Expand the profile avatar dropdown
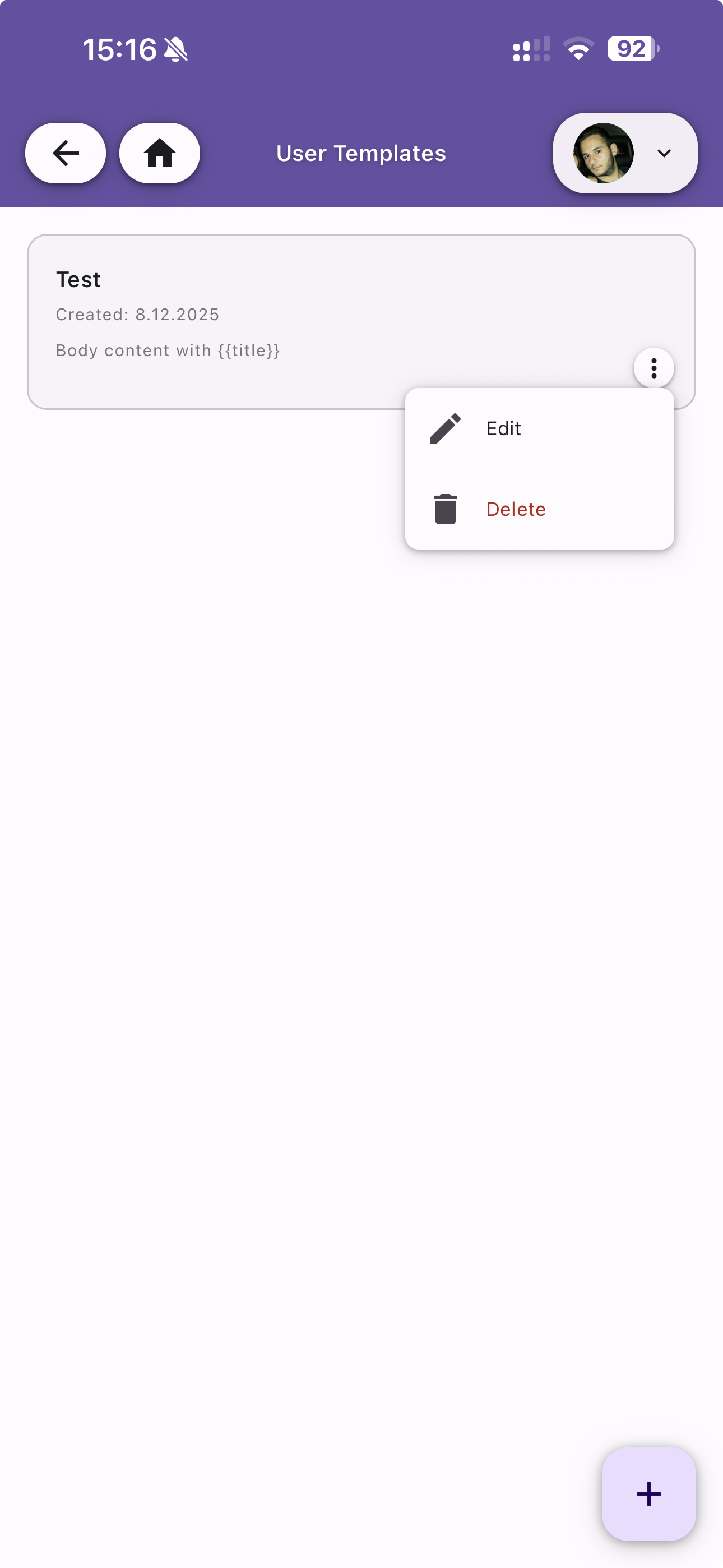The image size is (723, 1568). [625, 153]
